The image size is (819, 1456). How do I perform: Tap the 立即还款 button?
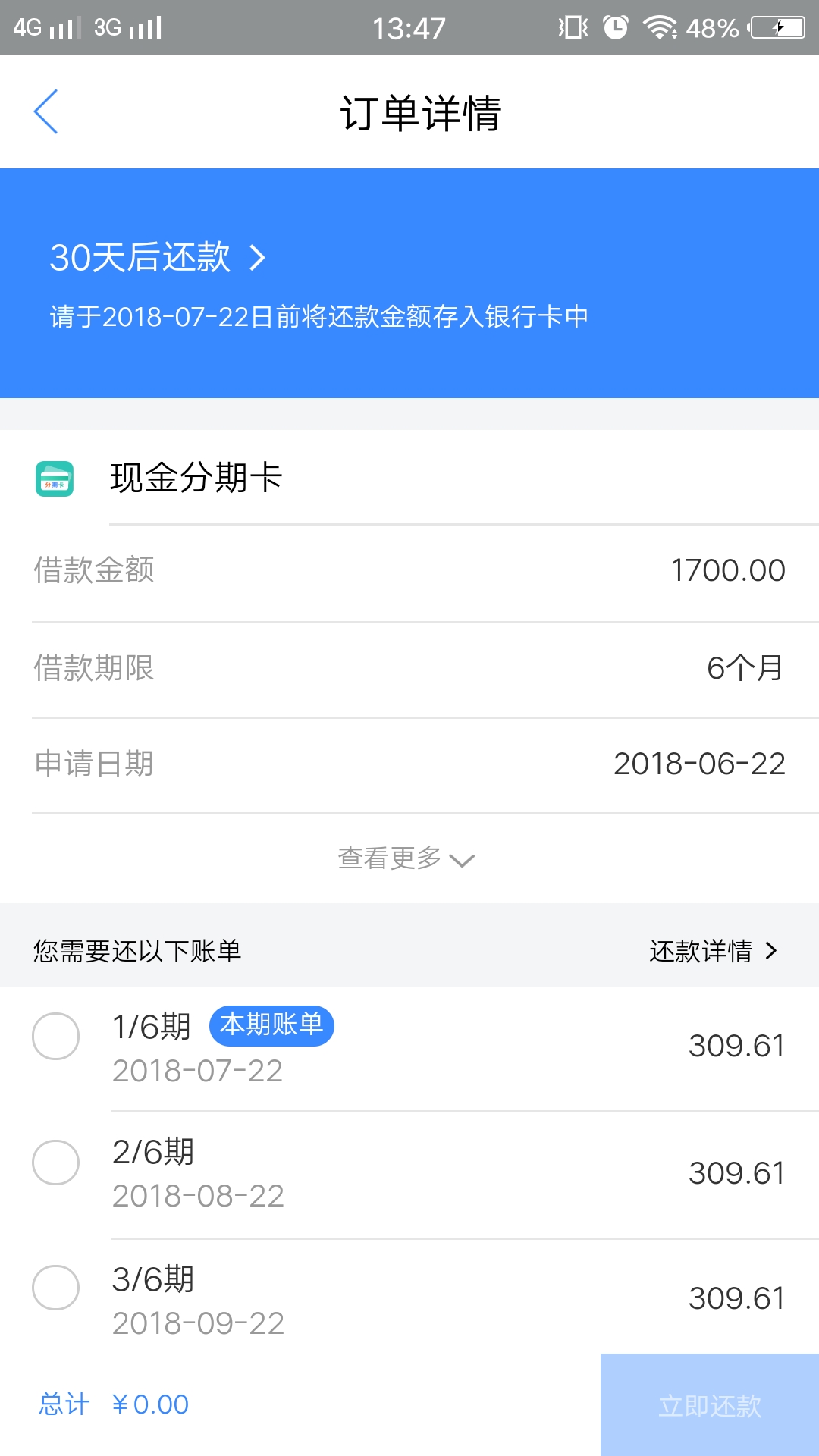pyautogui.click(x=710, y=1404)
